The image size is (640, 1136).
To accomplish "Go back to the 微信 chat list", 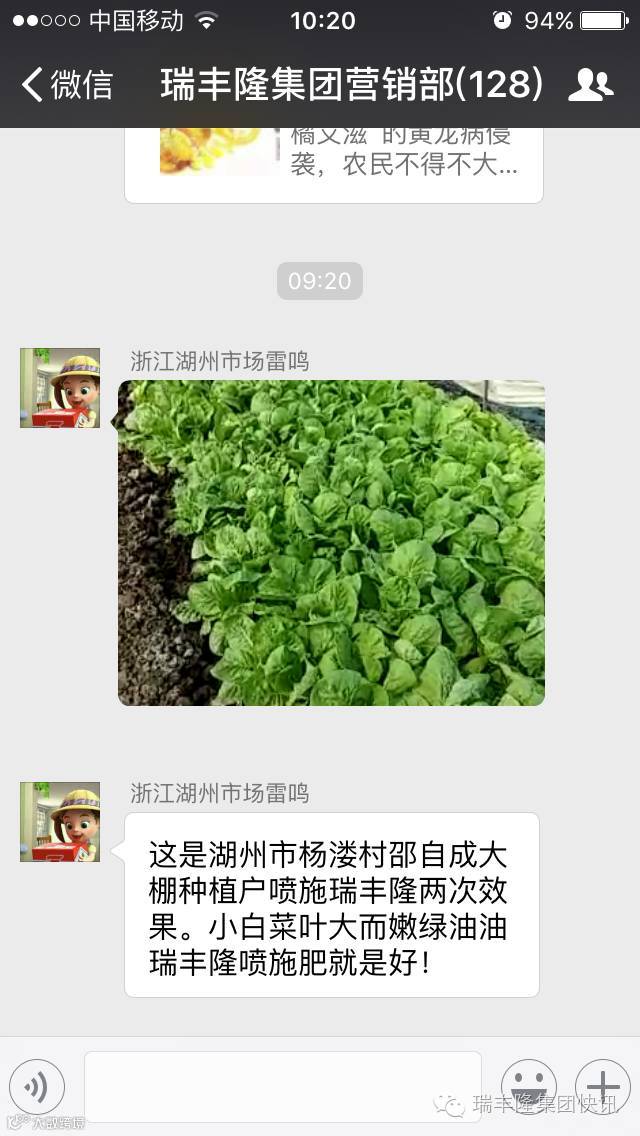I will [66, 85].
